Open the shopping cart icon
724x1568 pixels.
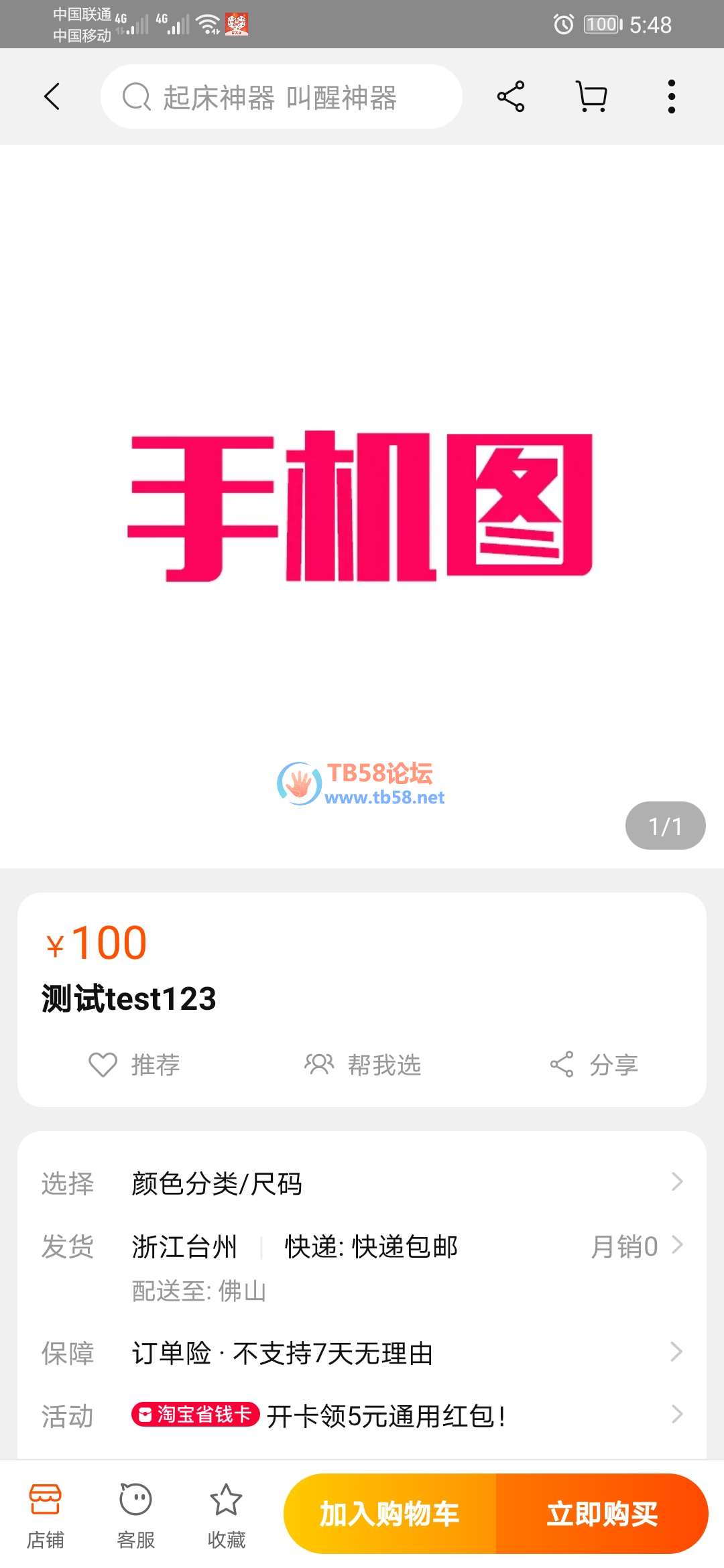(591, 97)
